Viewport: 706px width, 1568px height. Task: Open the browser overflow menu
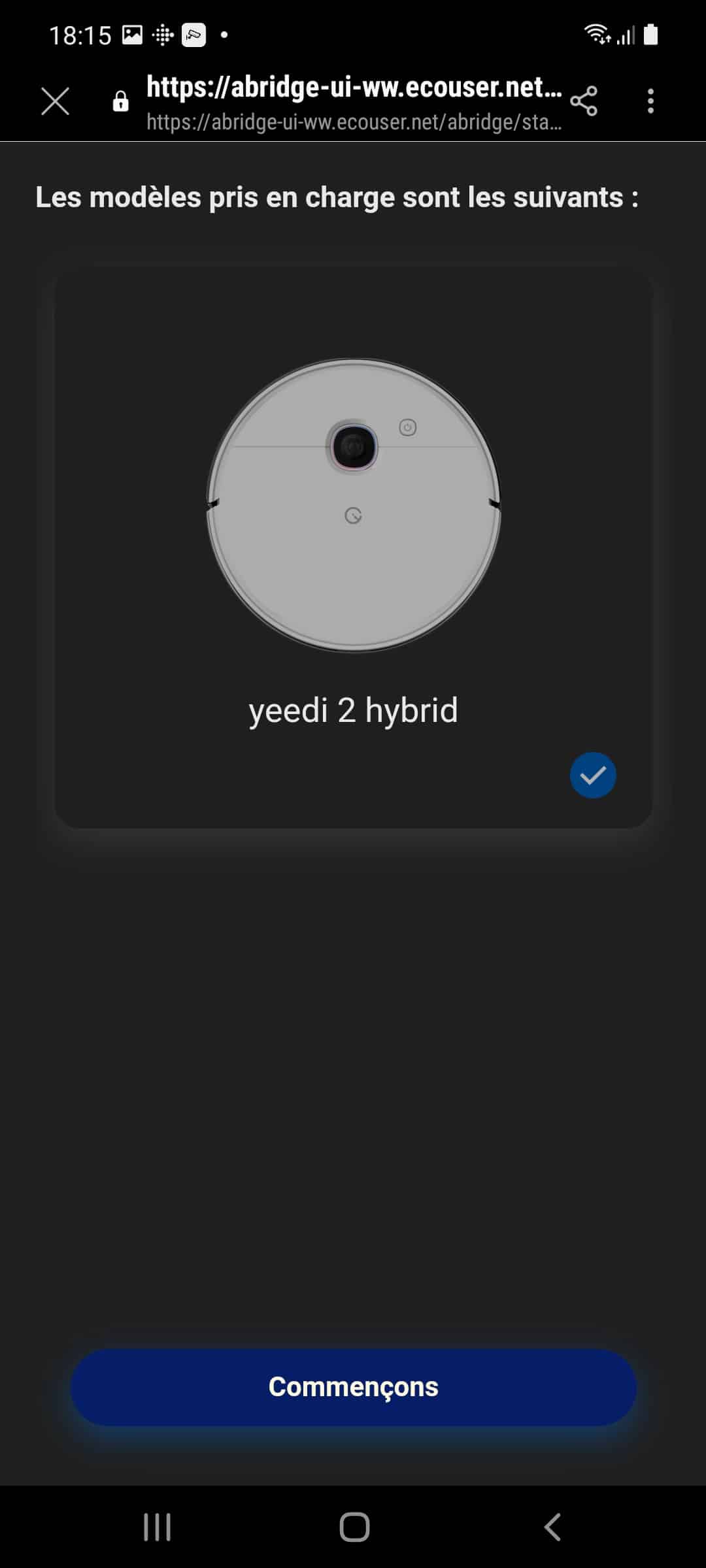click(x=650, y=101)
